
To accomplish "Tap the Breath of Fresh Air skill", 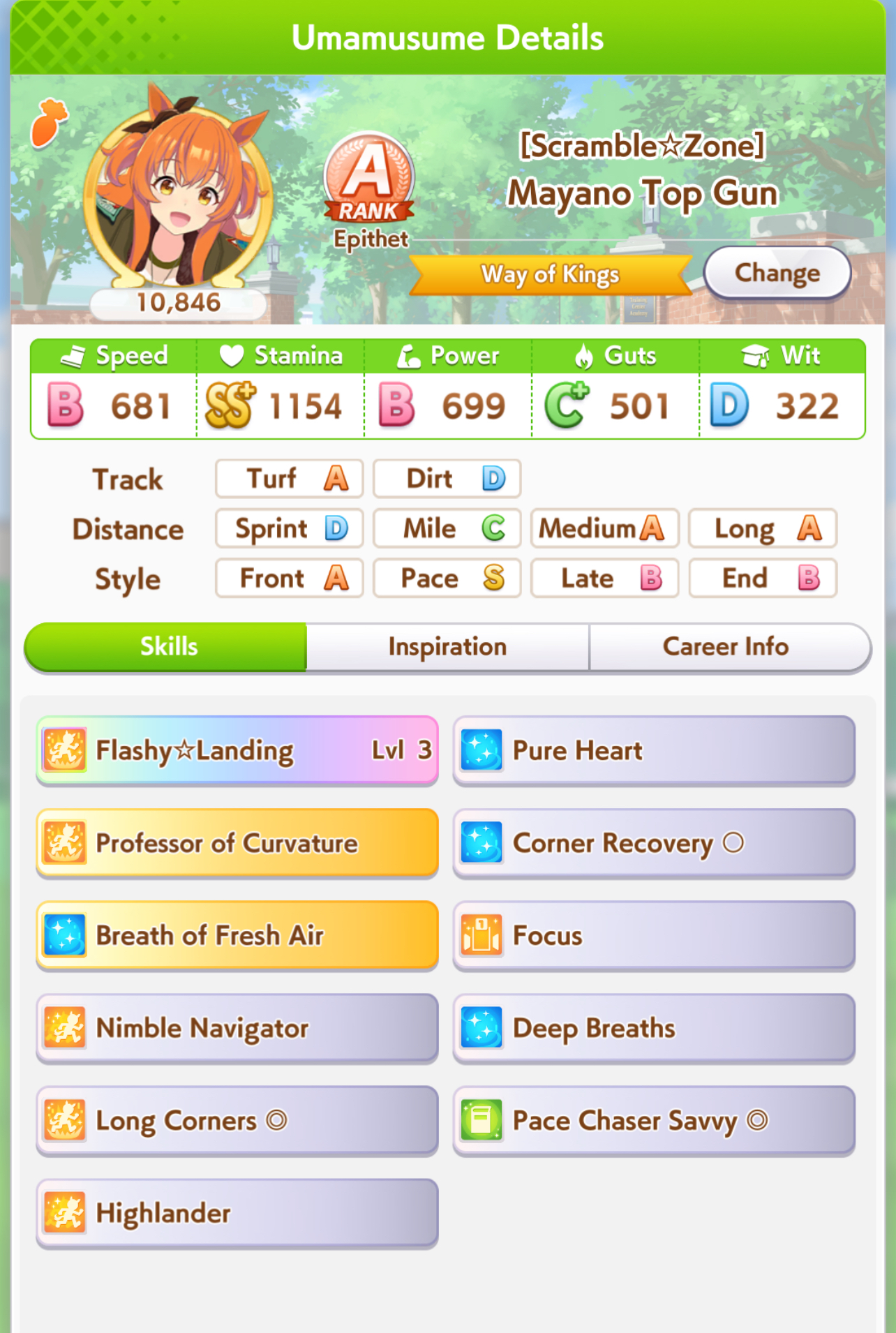I will coord(237,935).
